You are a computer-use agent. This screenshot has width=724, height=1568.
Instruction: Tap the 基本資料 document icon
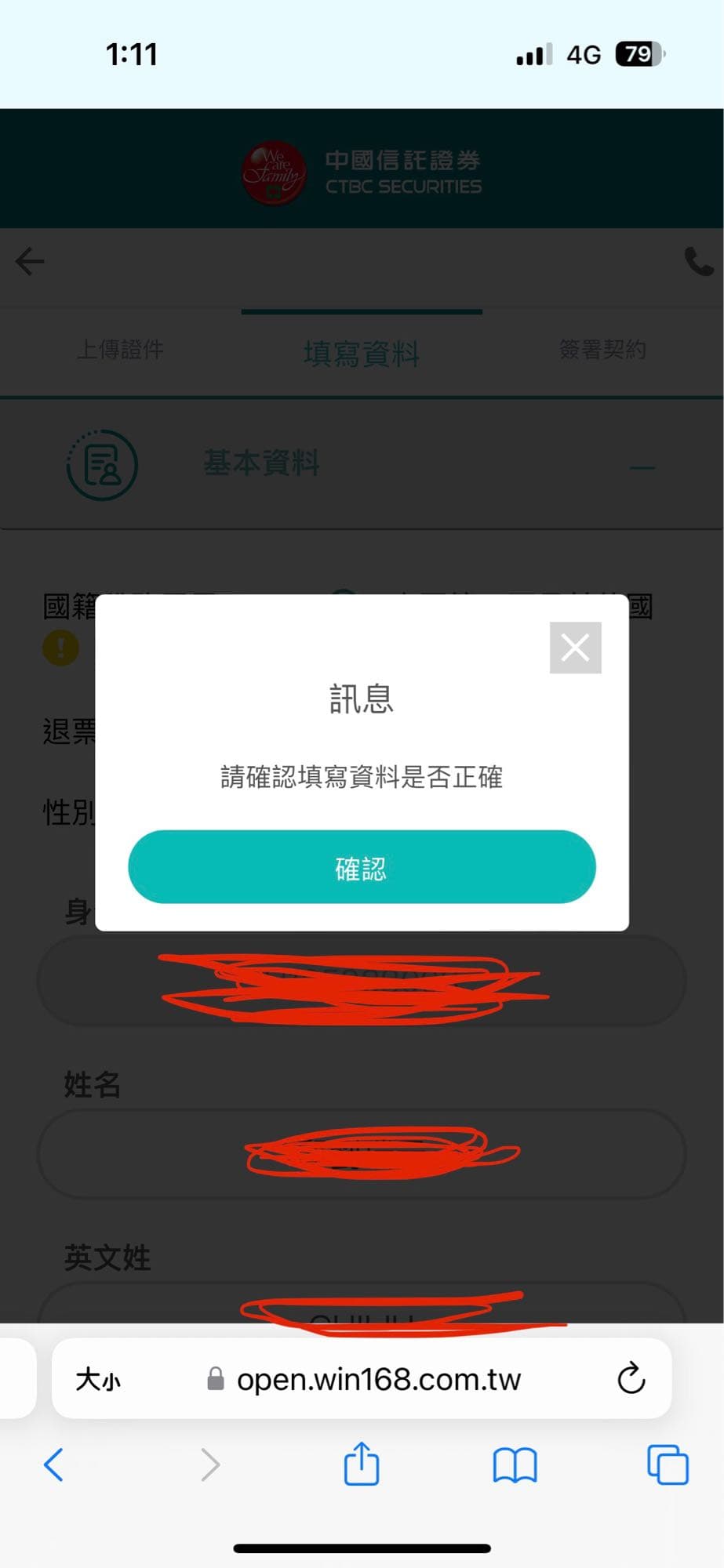[x=102, y=464]
